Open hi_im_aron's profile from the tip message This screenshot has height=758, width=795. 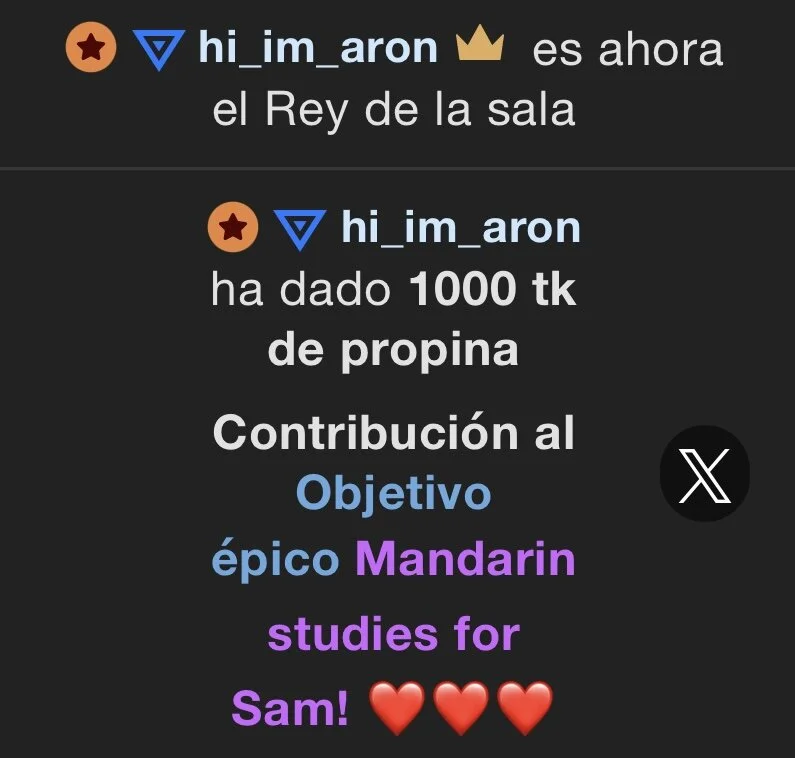tap(460, 228)
